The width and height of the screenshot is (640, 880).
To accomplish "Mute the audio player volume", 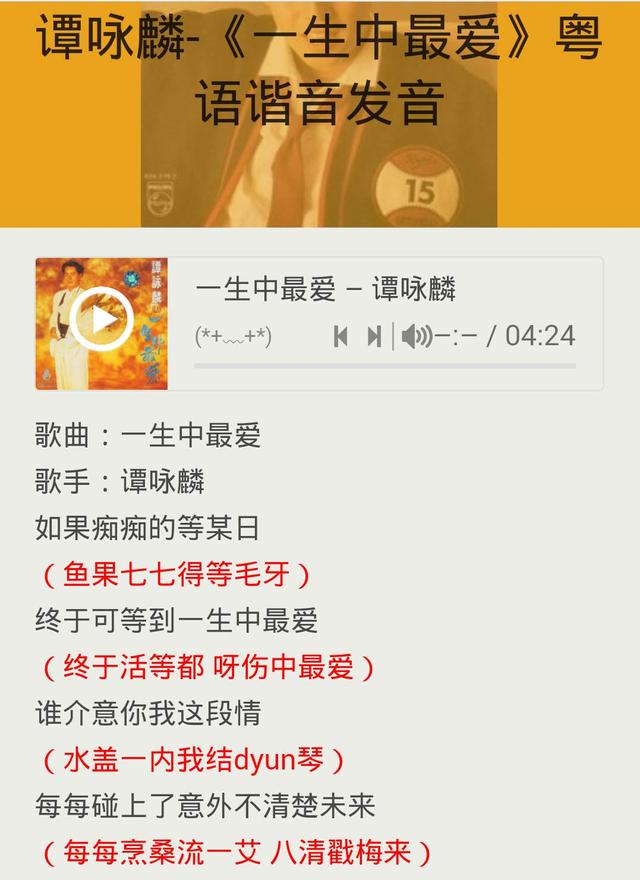I will point(416,336).
